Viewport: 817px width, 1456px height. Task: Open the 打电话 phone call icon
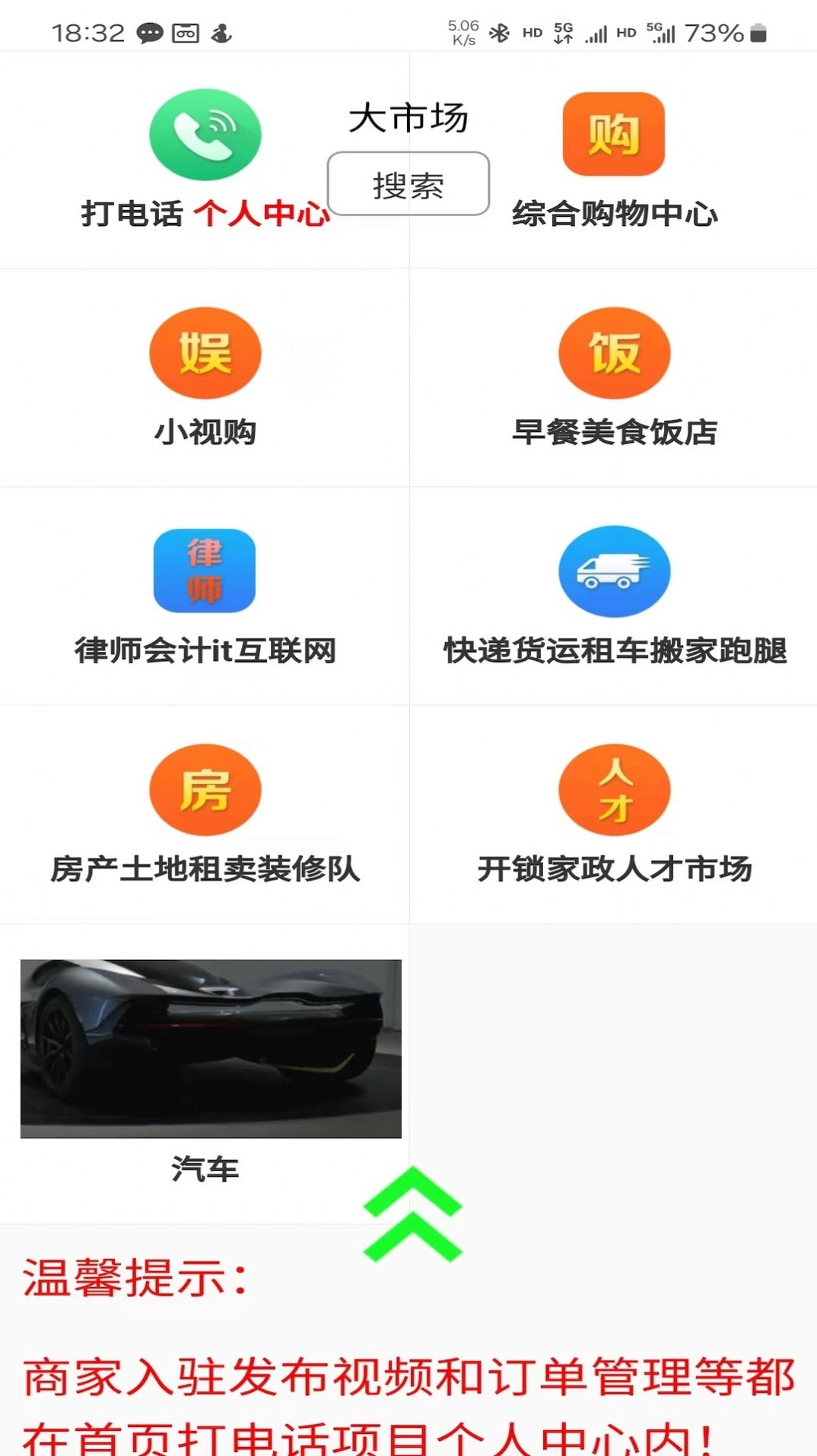click(x=205, y=135)
